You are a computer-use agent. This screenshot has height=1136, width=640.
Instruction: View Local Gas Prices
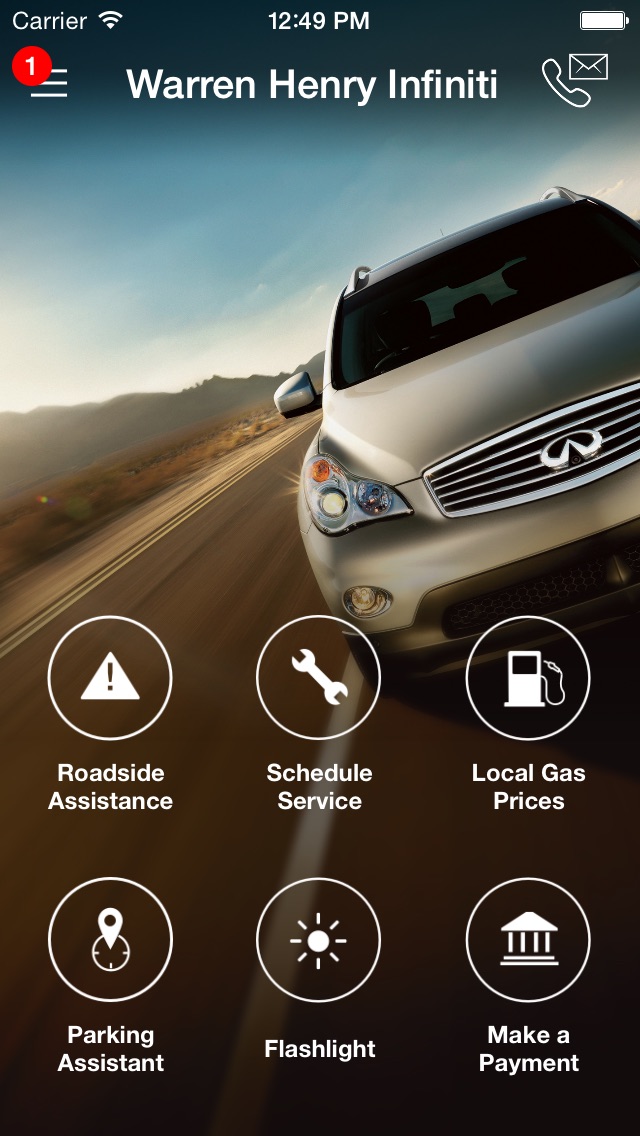coord(528,678)
